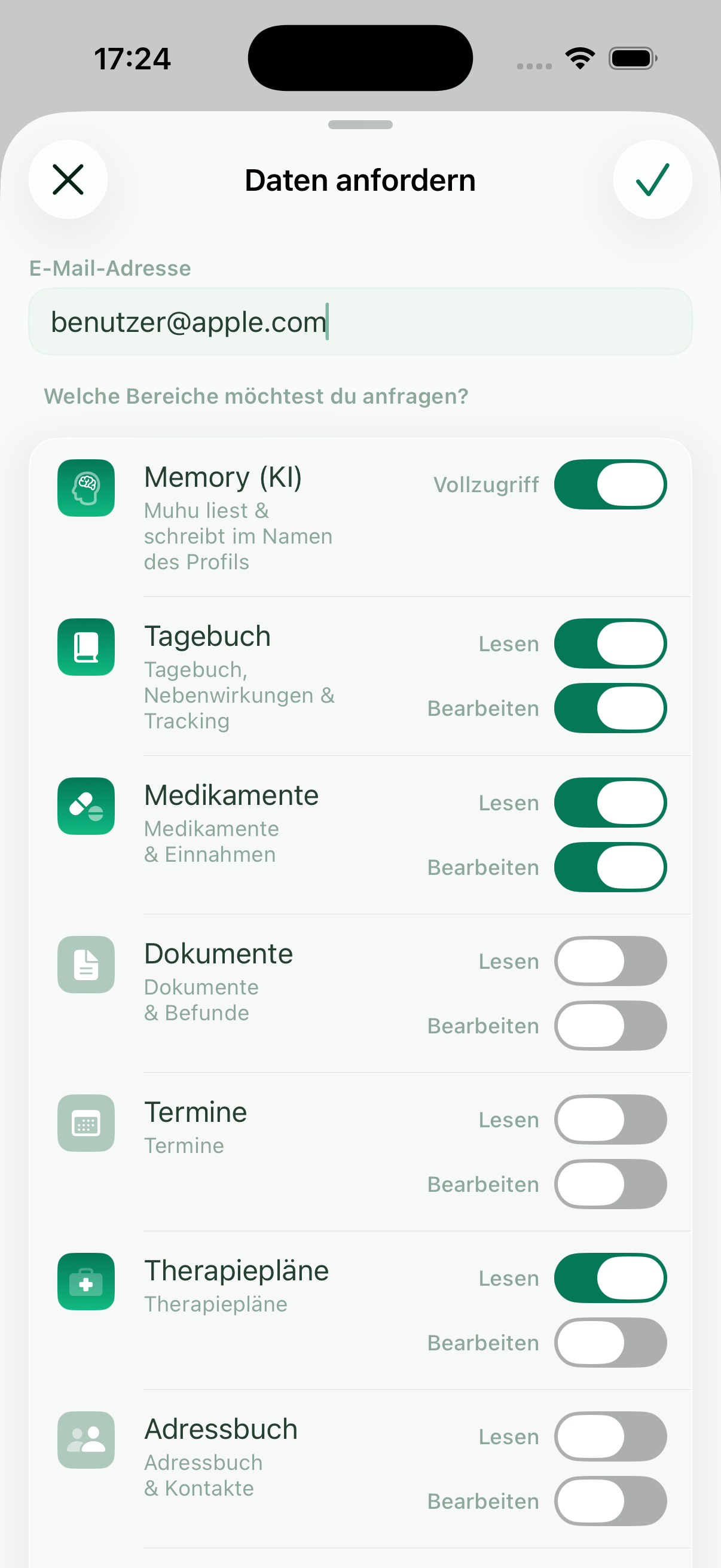721x1568 pixels.
Task: Turn on Lesen for Termine
Action: tap(610, 1119)
